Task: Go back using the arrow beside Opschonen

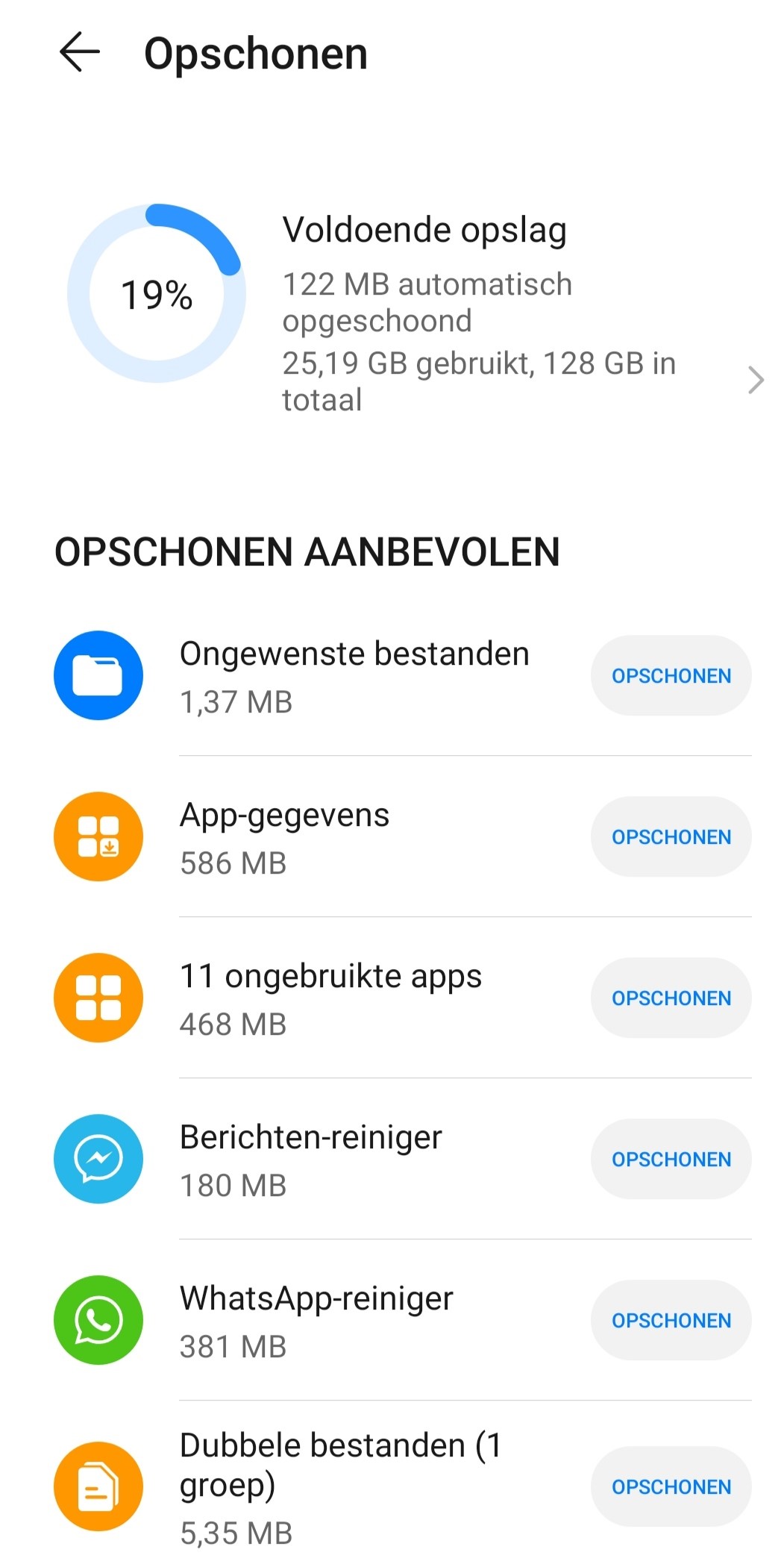Action: pos(79,52)
